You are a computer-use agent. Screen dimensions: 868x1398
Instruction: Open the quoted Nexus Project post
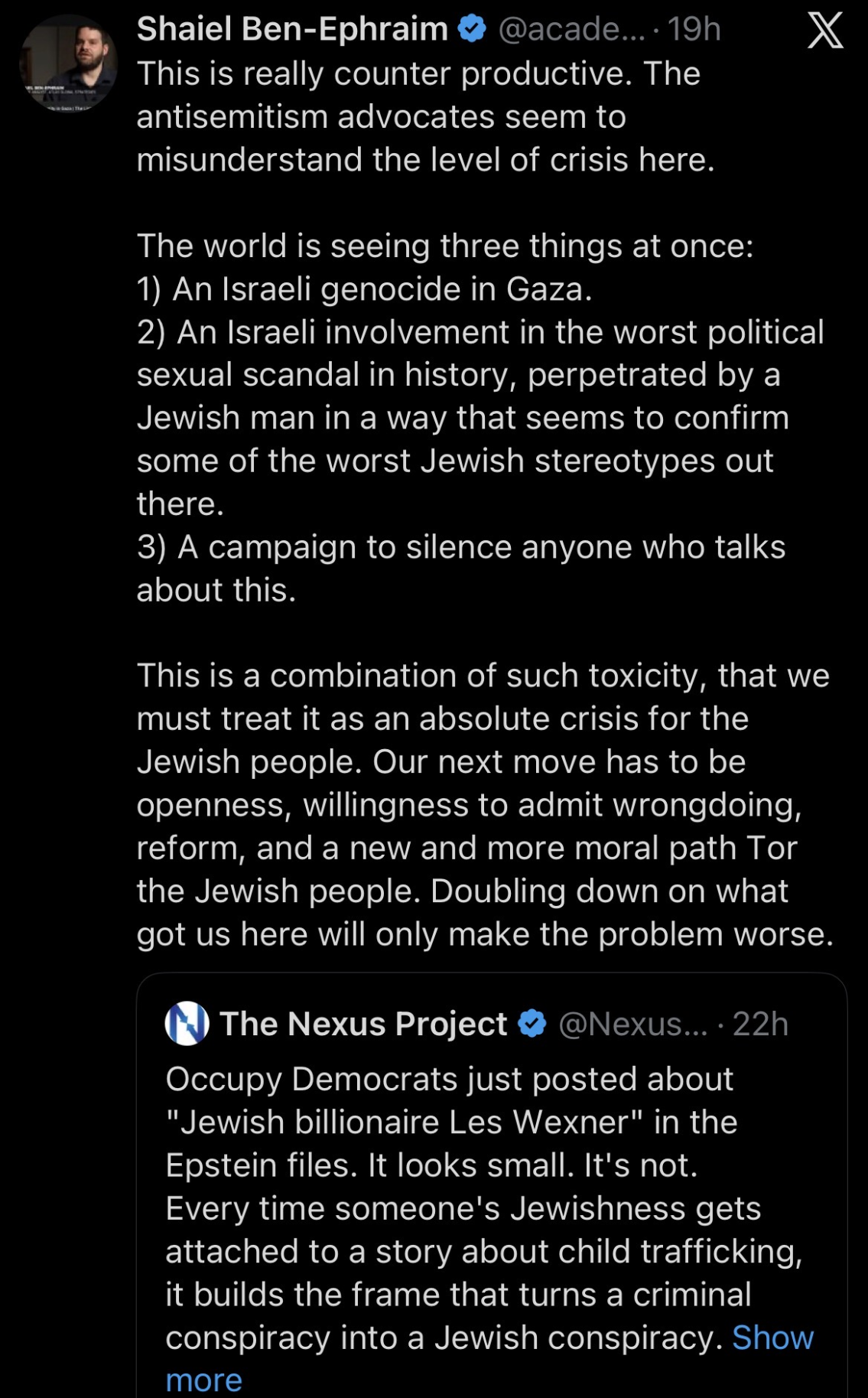tap(489, 1209)
